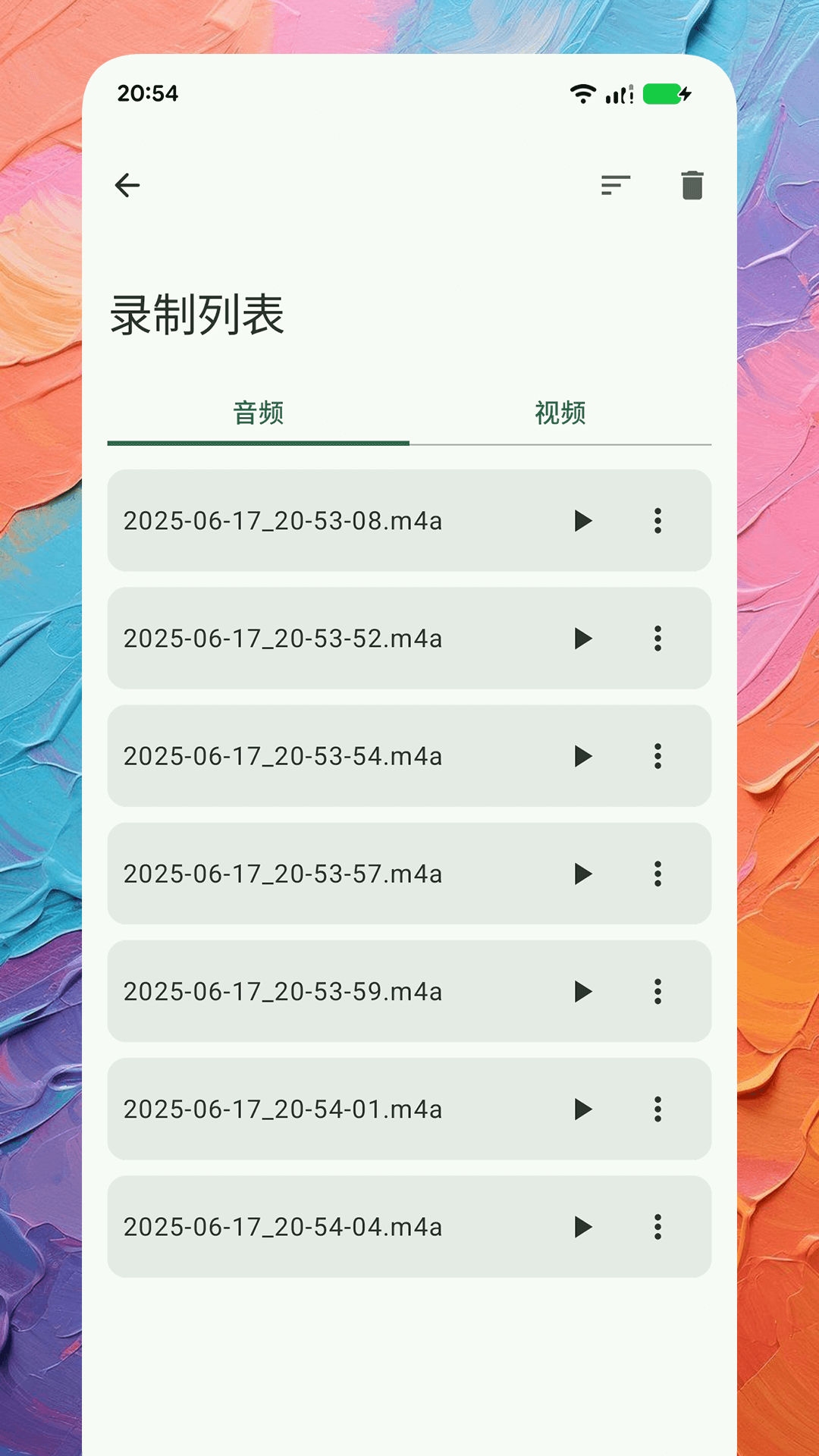The height and width of the screenshot is (1456, 819).
Task: Select the 音频 tab
Action: click(258, 413)
